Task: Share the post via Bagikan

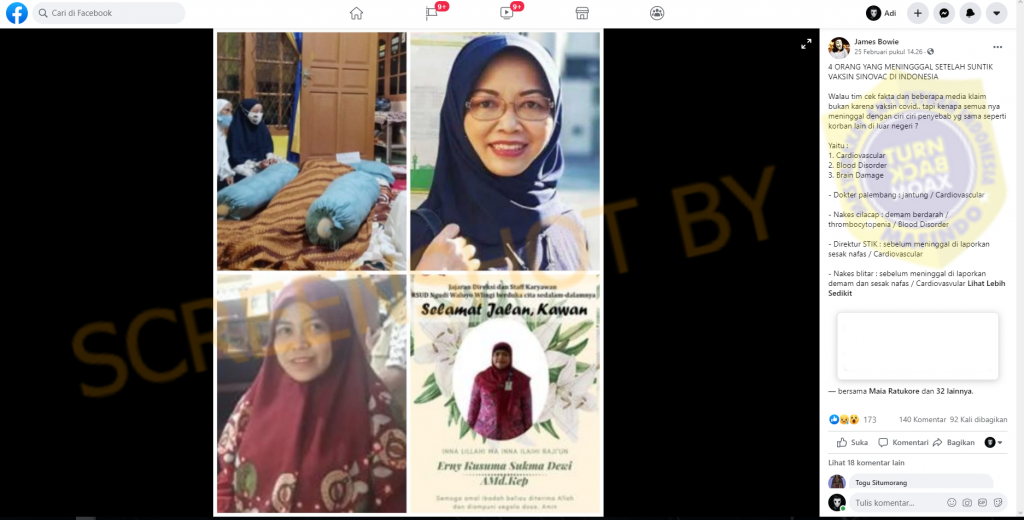Action: (954, 442)
